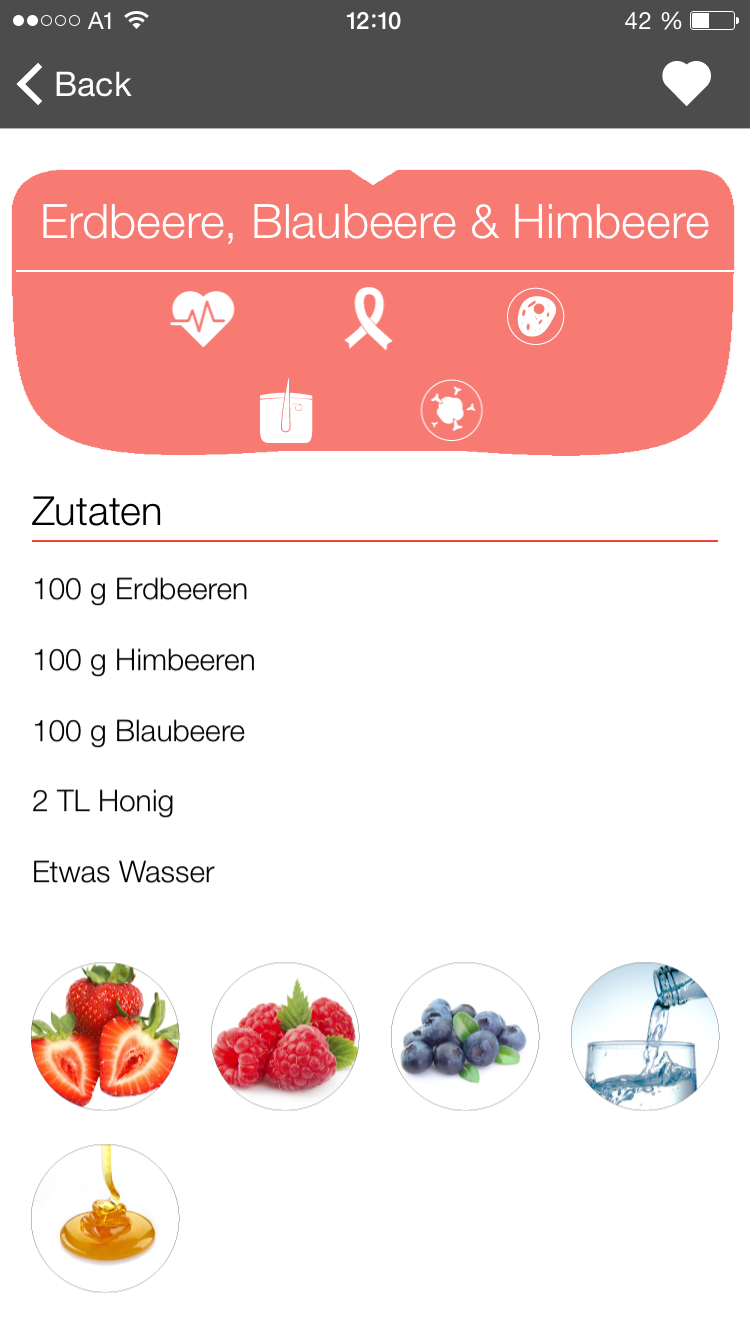Tap the hair follicle benefit icon
The image size is (750, 1334).
tap(286, 410)
